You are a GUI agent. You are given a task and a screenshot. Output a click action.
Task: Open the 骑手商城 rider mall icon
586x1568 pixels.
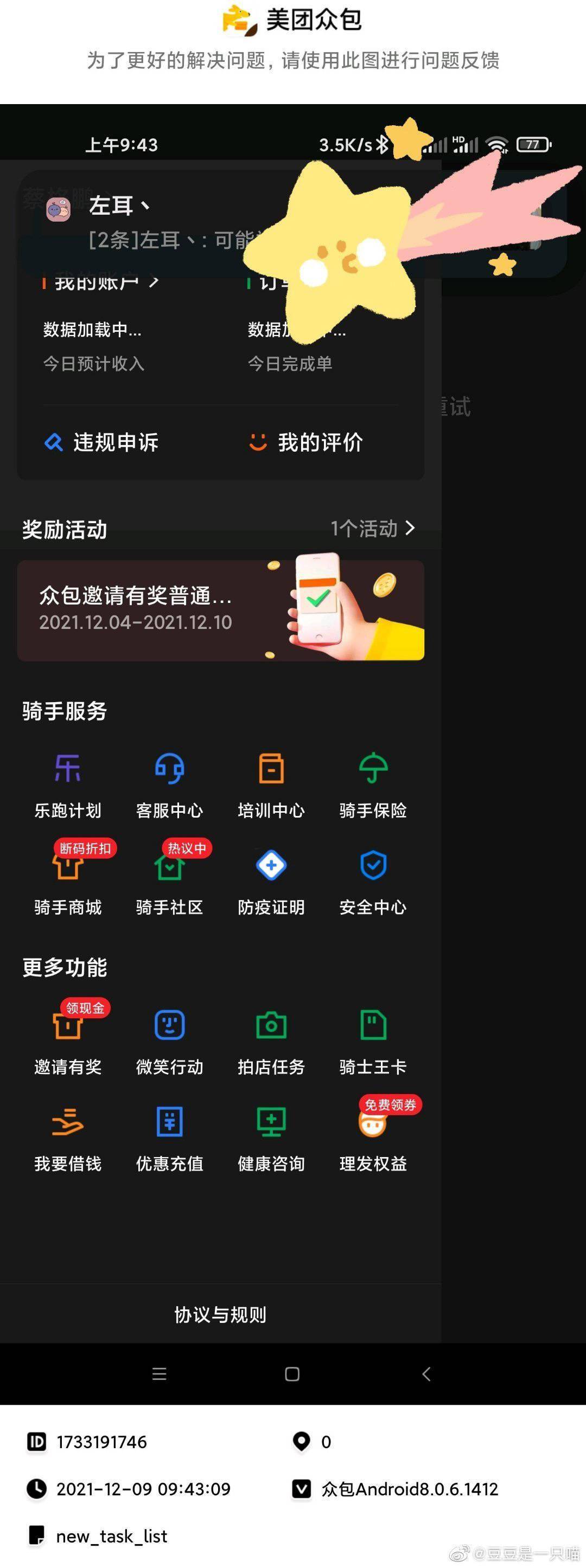(x=68, y=883)
